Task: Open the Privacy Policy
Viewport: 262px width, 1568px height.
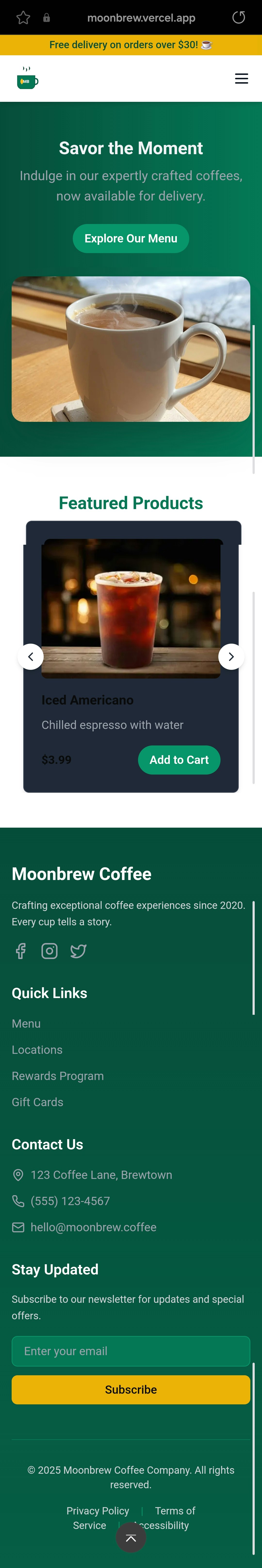Action: pos(98,1511)
